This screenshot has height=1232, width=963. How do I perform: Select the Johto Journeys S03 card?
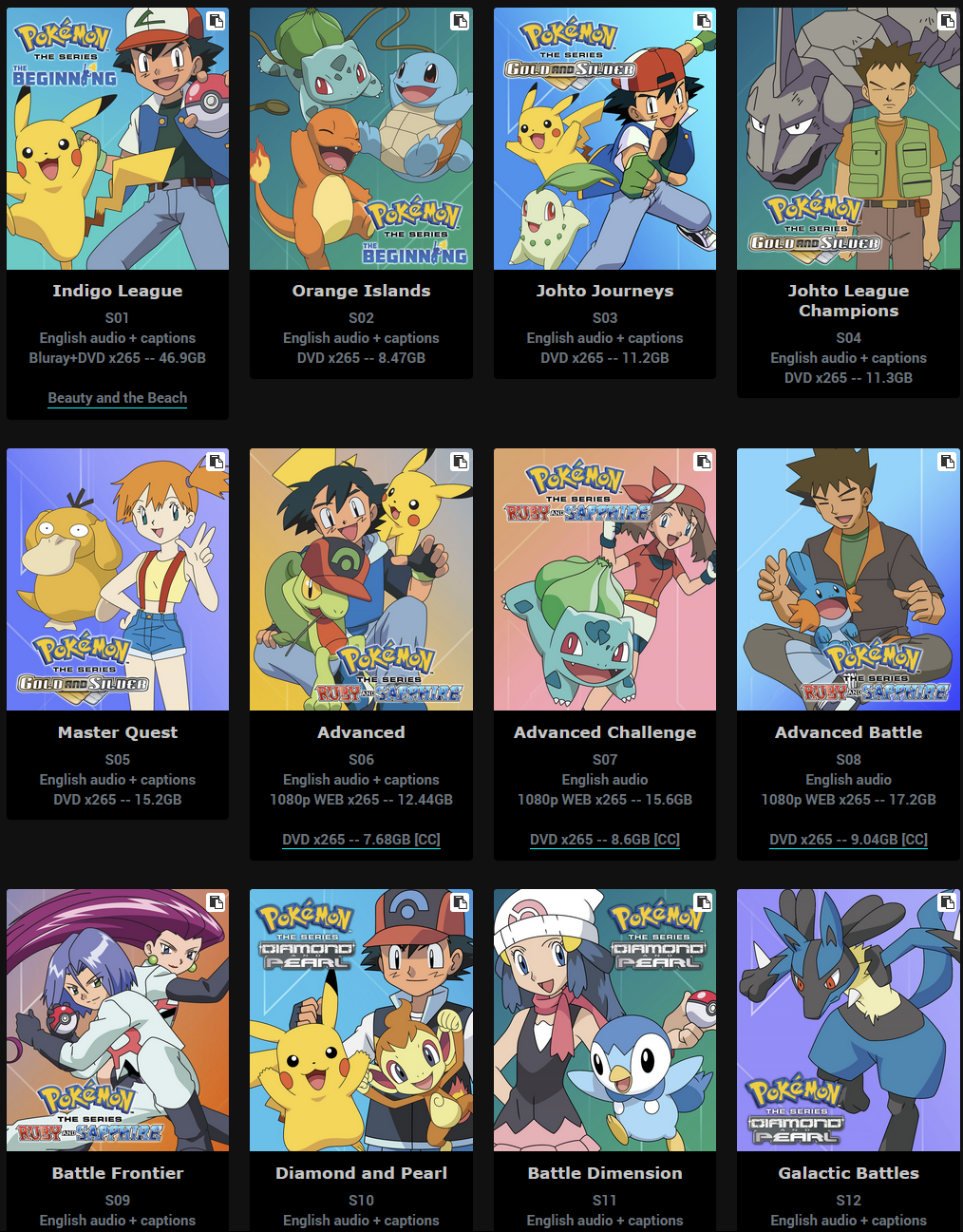[x=604, y=291]
